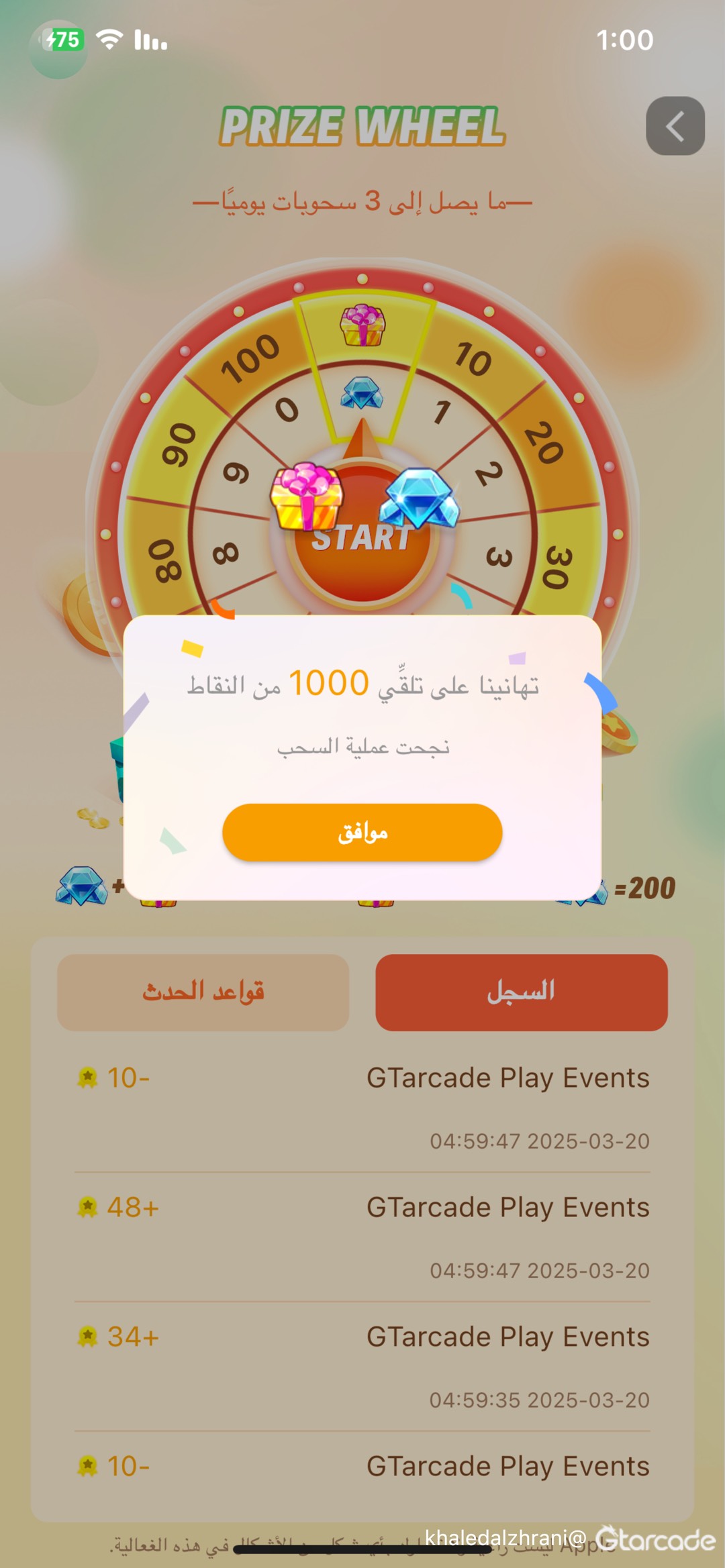
Task: Tap the back arrow button
Action: pyautogui.click(x=675, y=126)
